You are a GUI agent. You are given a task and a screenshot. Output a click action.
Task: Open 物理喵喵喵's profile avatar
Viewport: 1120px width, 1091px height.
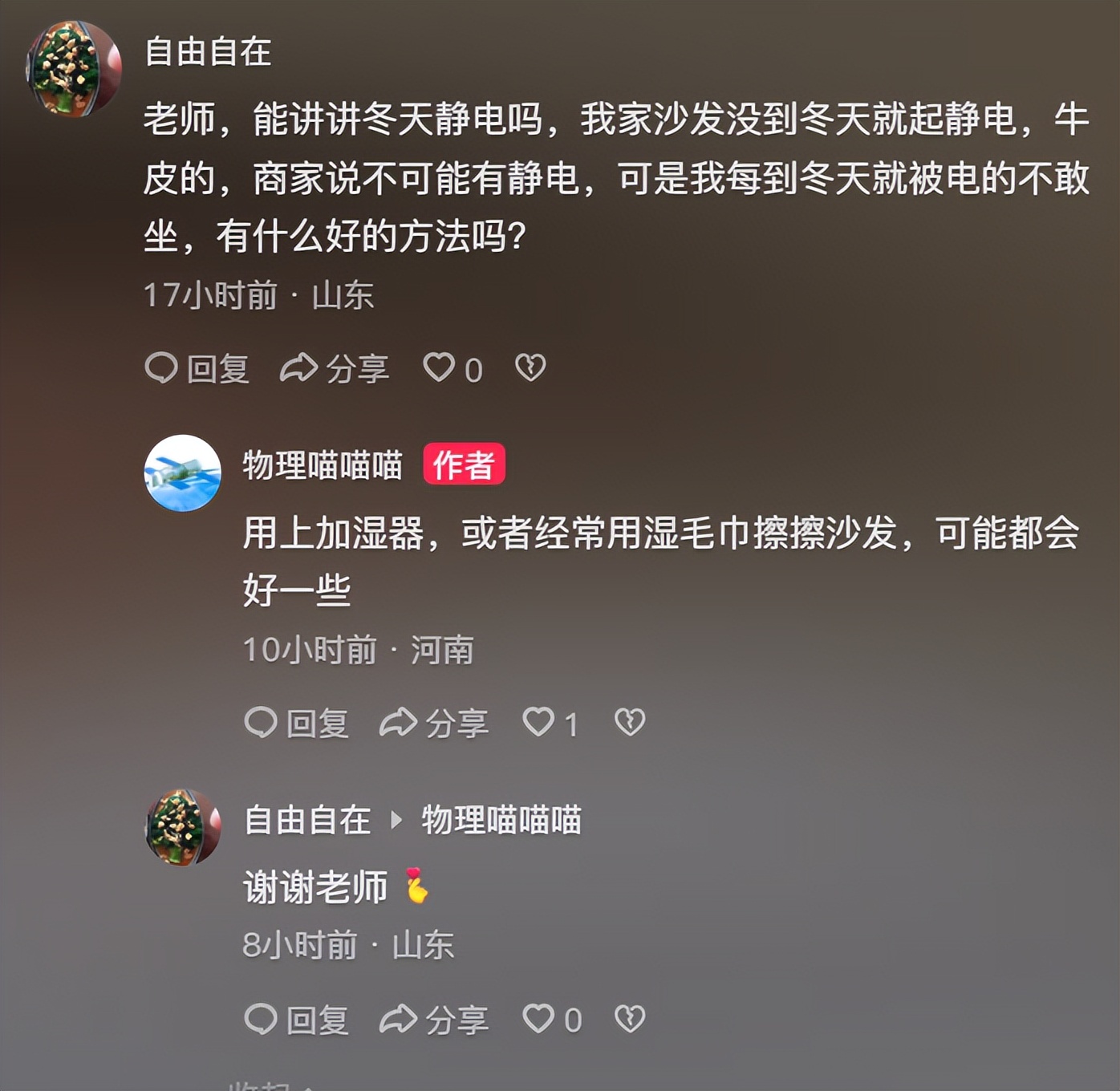[183, 473]
